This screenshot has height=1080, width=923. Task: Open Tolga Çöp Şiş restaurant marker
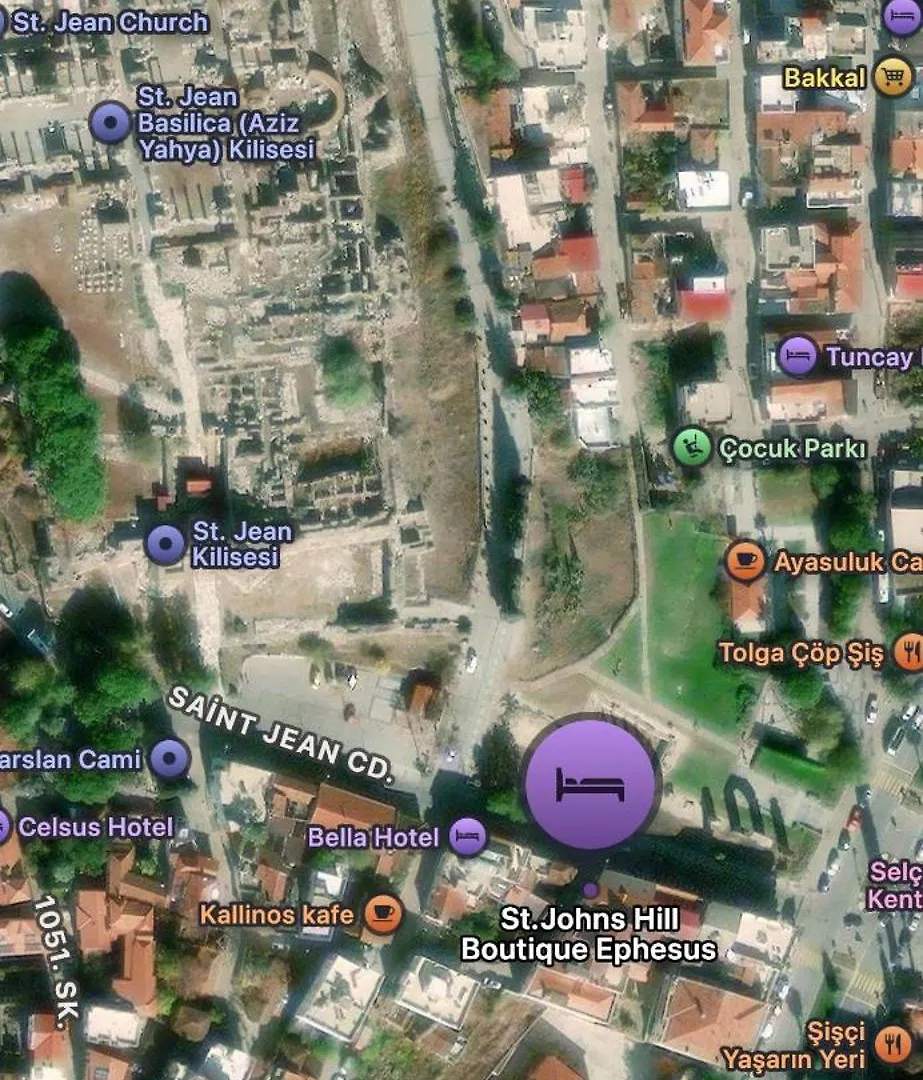pos(908,653)
